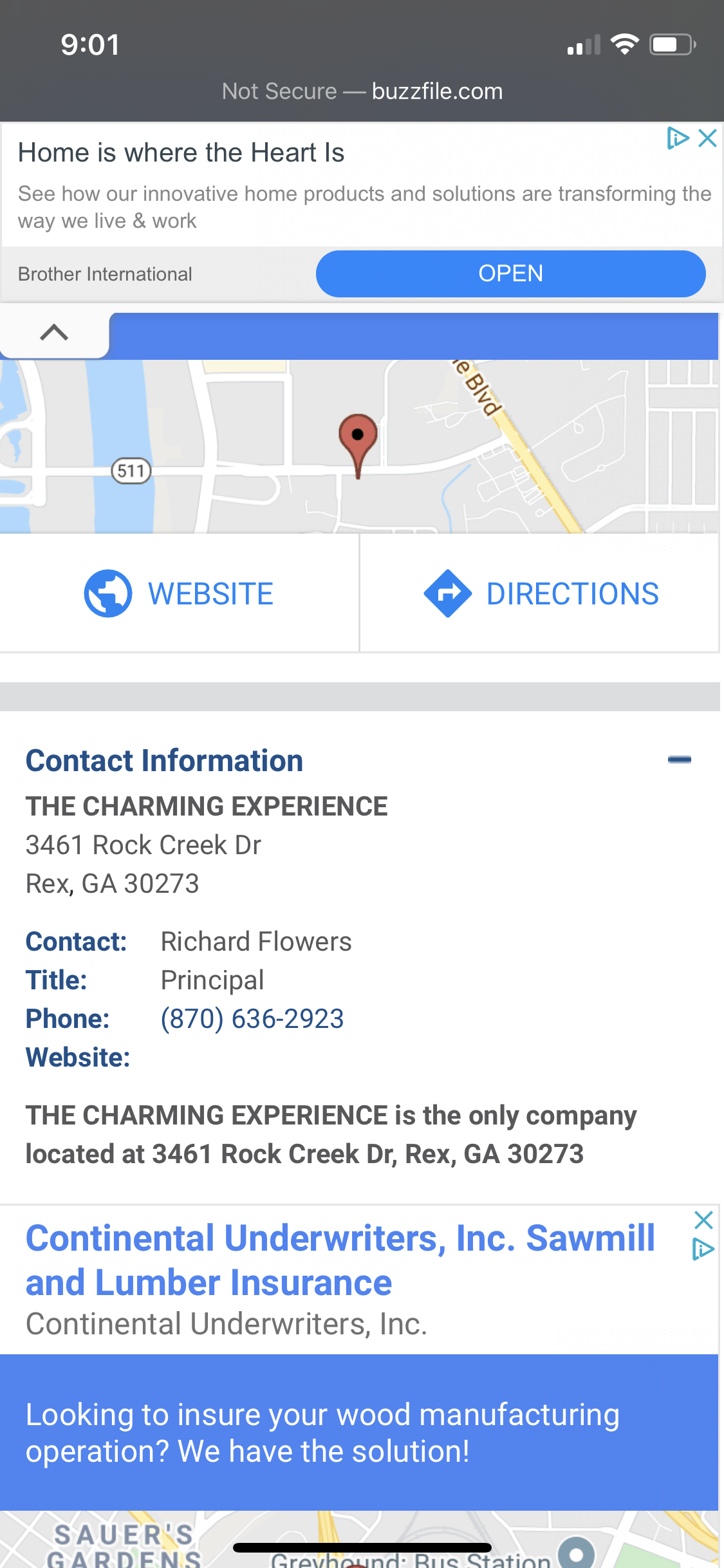The height and width of the screenshot is (1568, 724).
Task: Open AdChoices info on top ad
Action: coord(678,138)
